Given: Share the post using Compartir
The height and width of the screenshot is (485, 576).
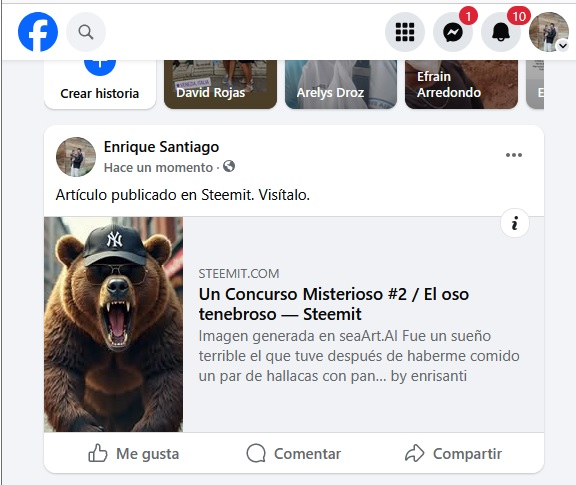Looking at the screenshot, I should click(x=453, y=453).
